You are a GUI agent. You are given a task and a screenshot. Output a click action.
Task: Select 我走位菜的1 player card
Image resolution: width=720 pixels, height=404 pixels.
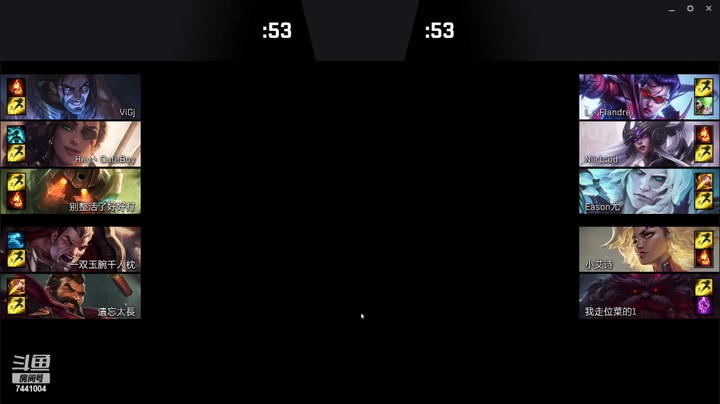pyautogui.click(x=635, y=296)
